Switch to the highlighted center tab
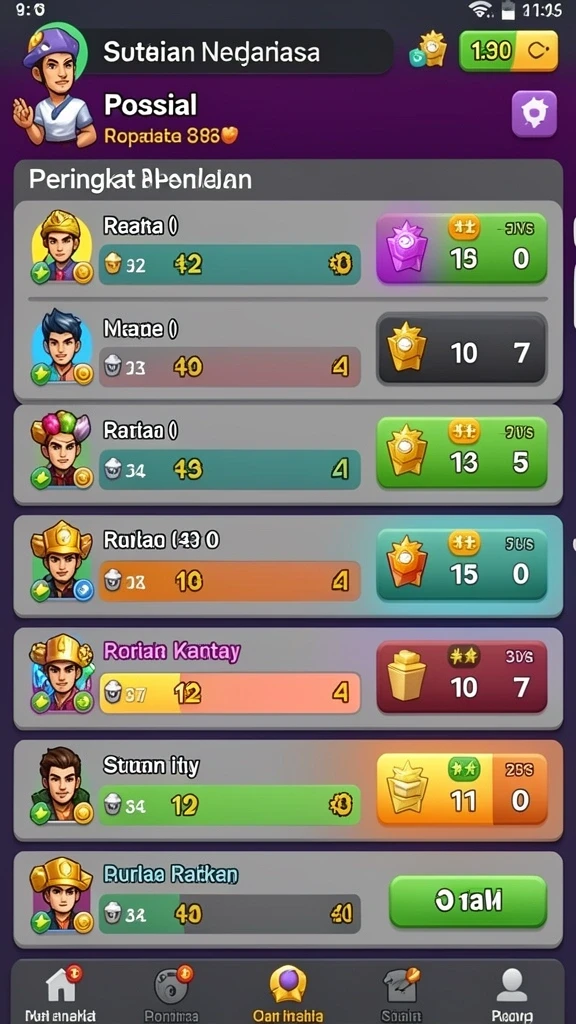The width and height of the screenshot is (576, 1024). point(288,993)
